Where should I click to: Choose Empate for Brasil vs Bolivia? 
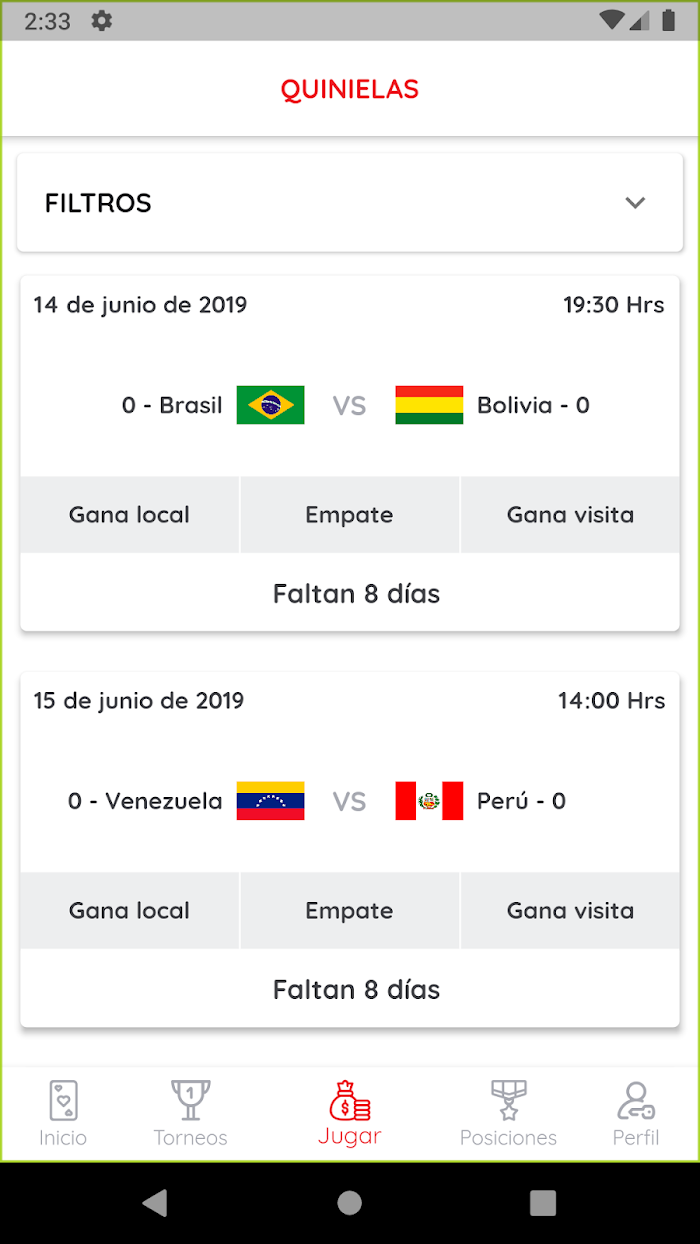349,515
